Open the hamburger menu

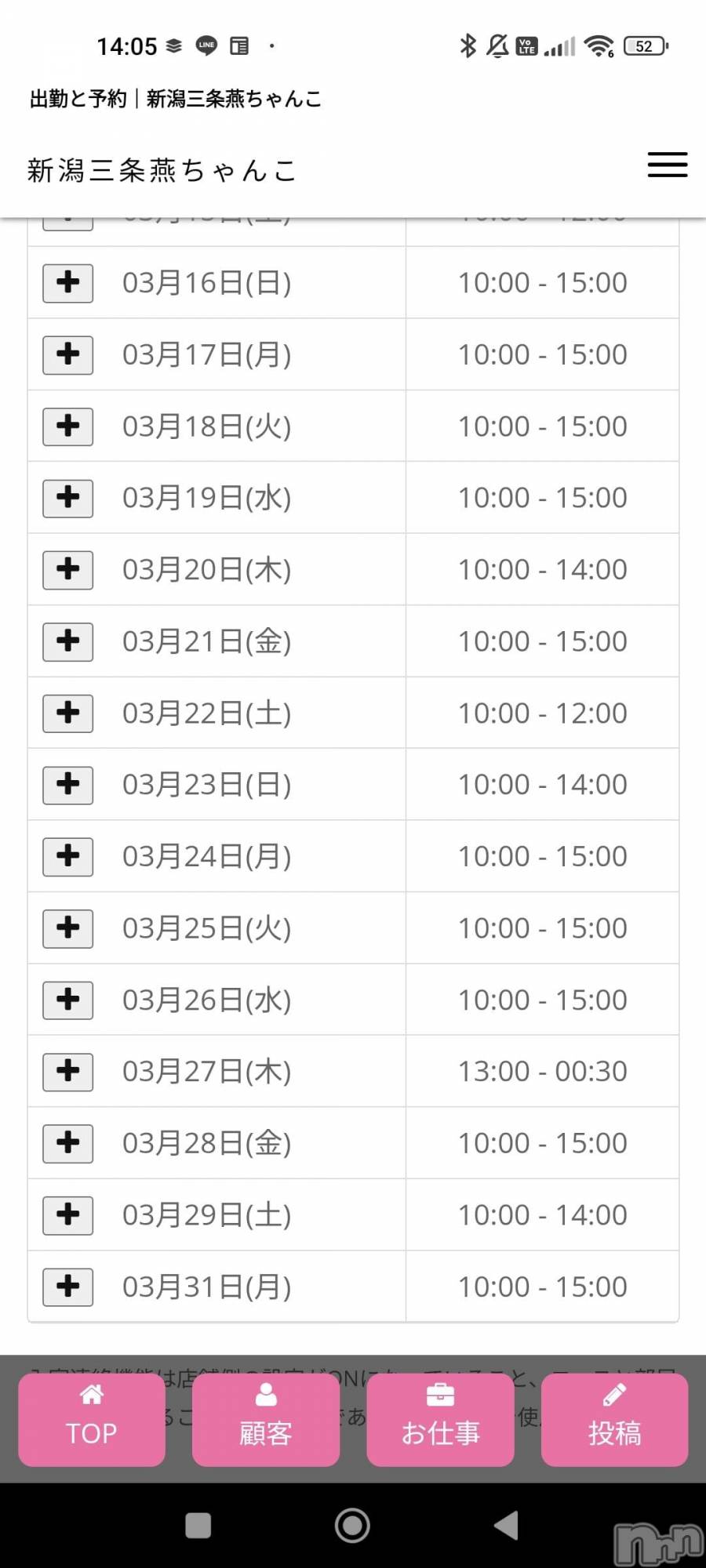pyautogui.click(x=667, y=165)
